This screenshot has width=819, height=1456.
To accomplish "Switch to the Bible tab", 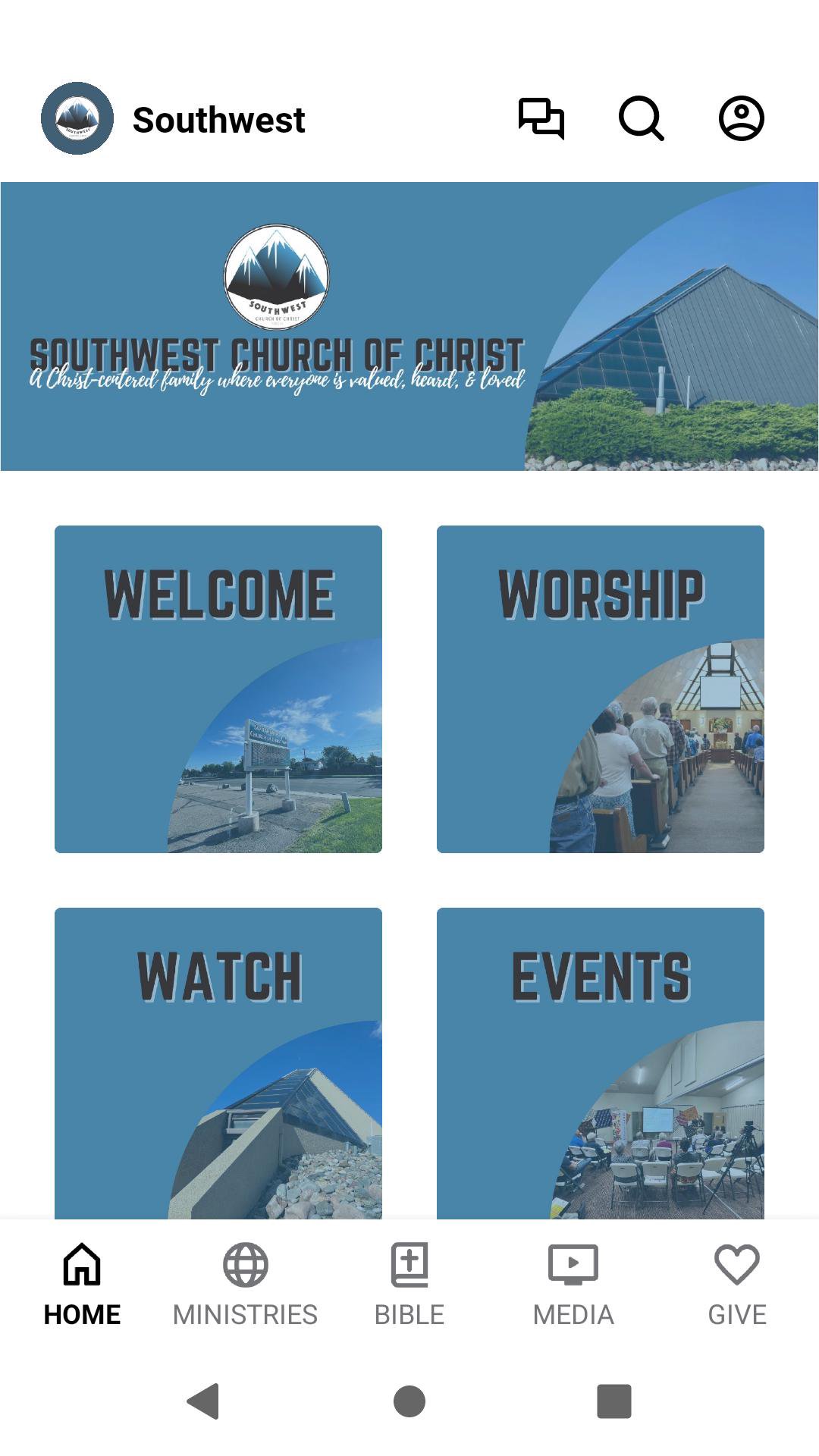I will click(x=409, y=1283).
